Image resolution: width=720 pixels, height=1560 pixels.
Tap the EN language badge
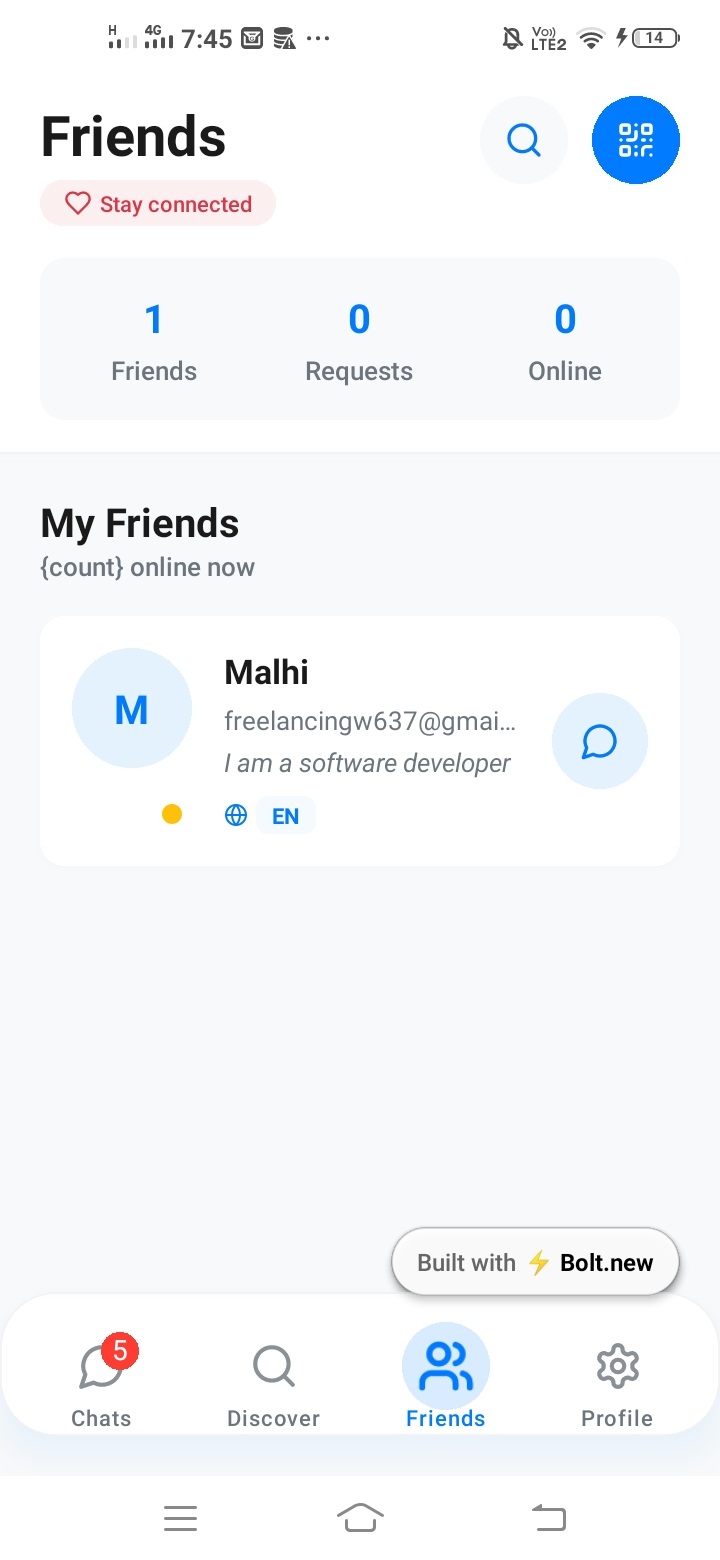(285, 815)
